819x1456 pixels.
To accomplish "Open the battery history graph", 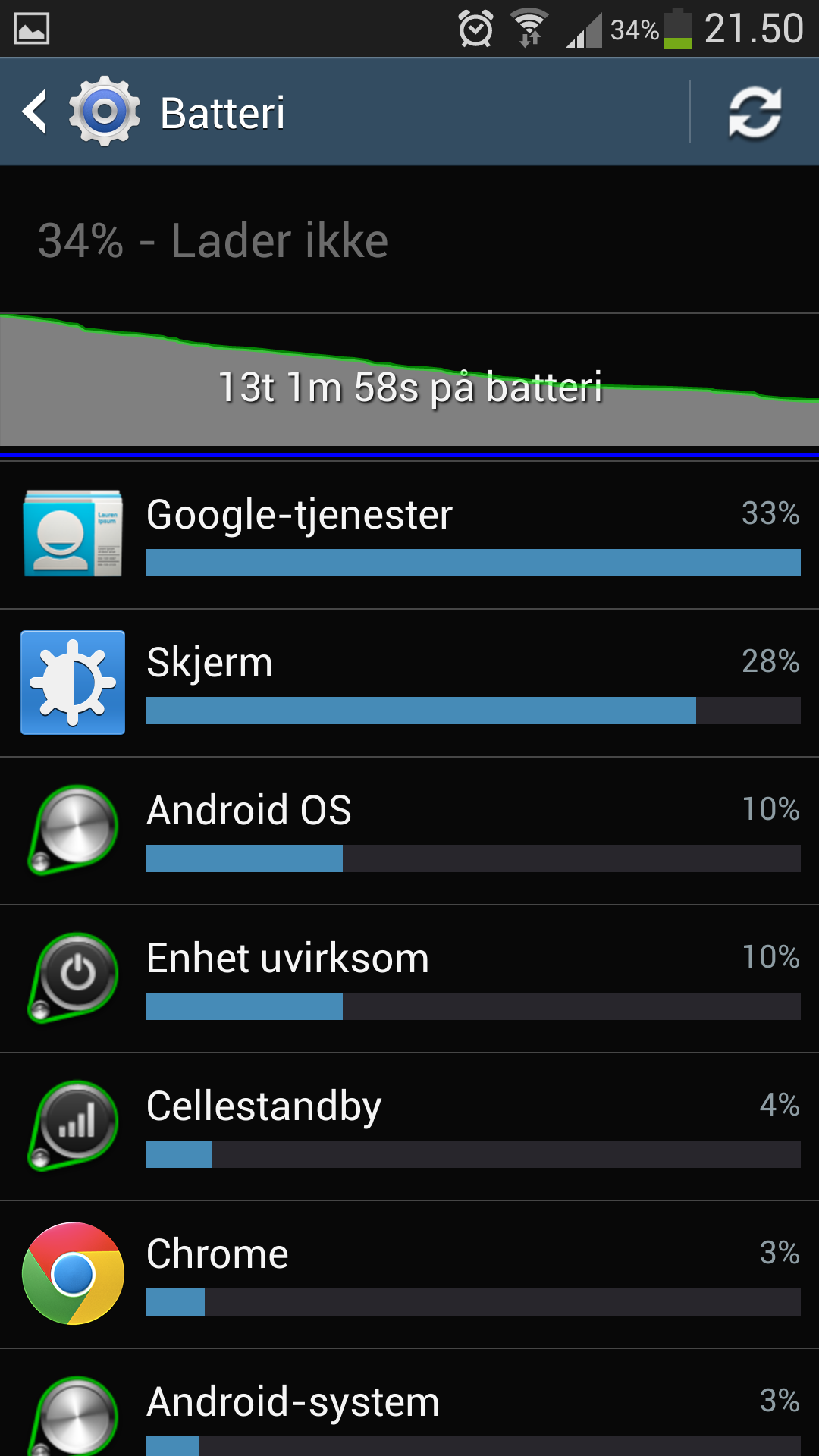I will tap(409, 379).
